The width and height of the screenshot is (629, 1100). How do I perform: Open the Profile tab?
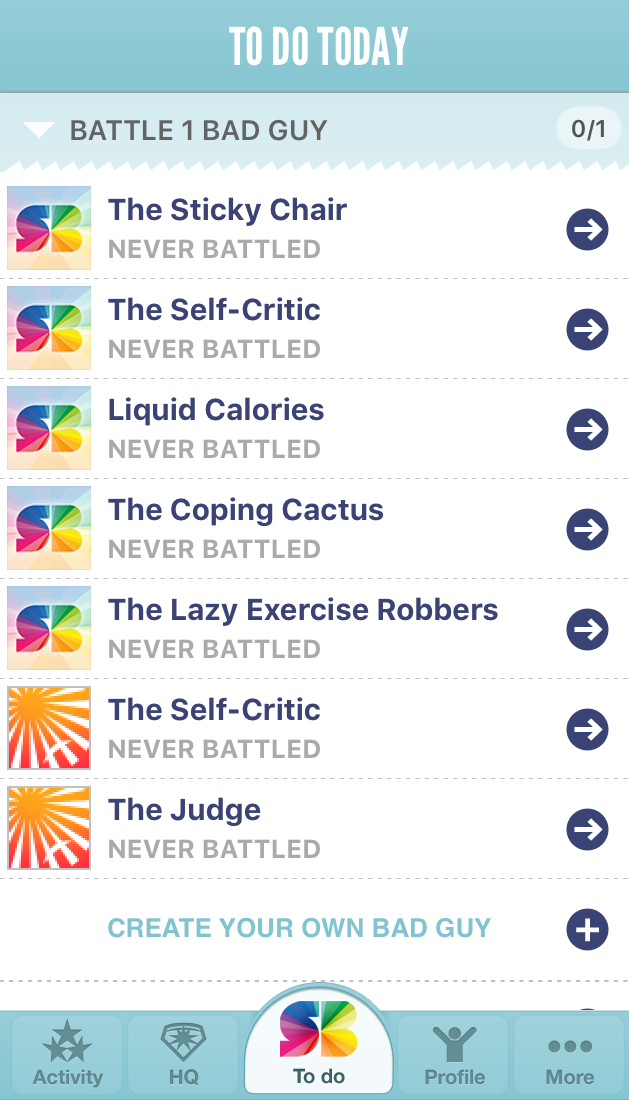coord(454,1054)
